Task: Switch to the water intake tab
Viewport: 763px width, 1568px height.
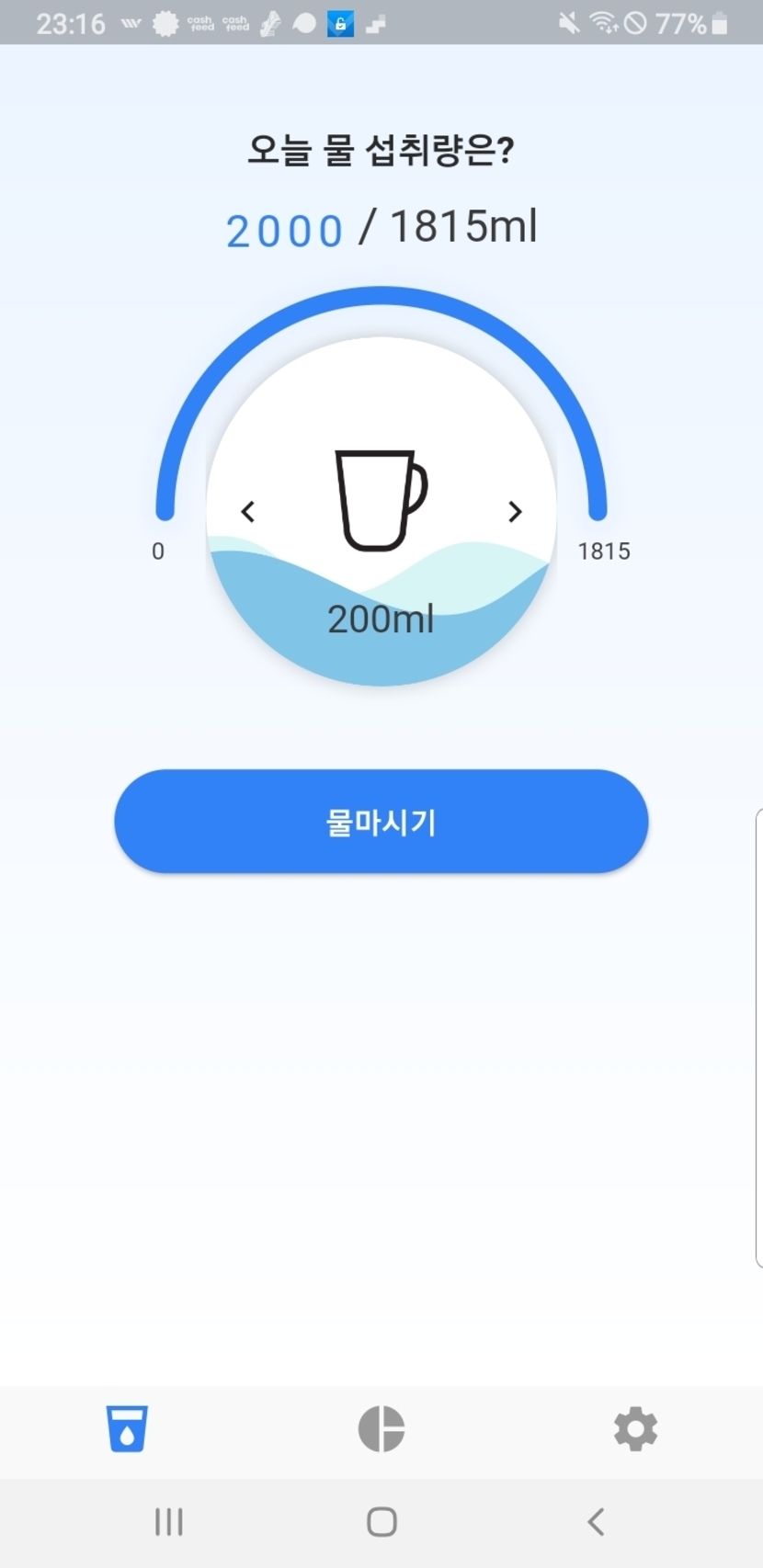Action: point(127,1428)
